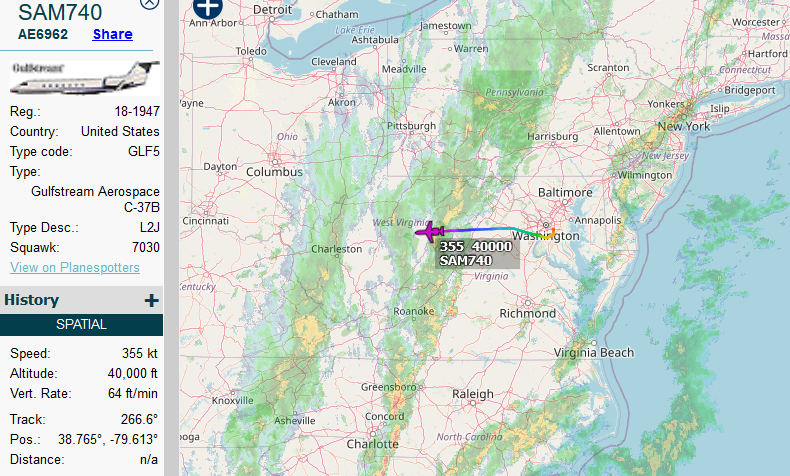Tap the zoom in plus button on map

(207, 7)
